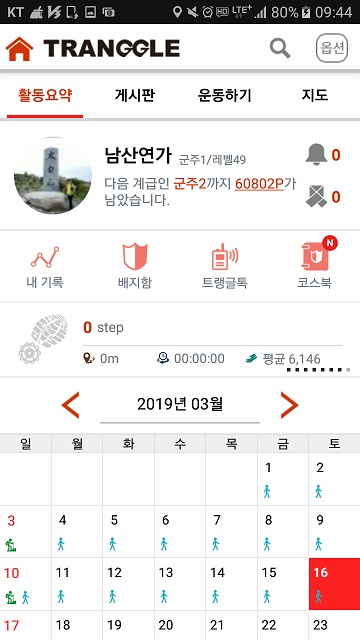Go to the previous month
The width and height of the screenshot is (360, 640).
click(x=70, y=405)
